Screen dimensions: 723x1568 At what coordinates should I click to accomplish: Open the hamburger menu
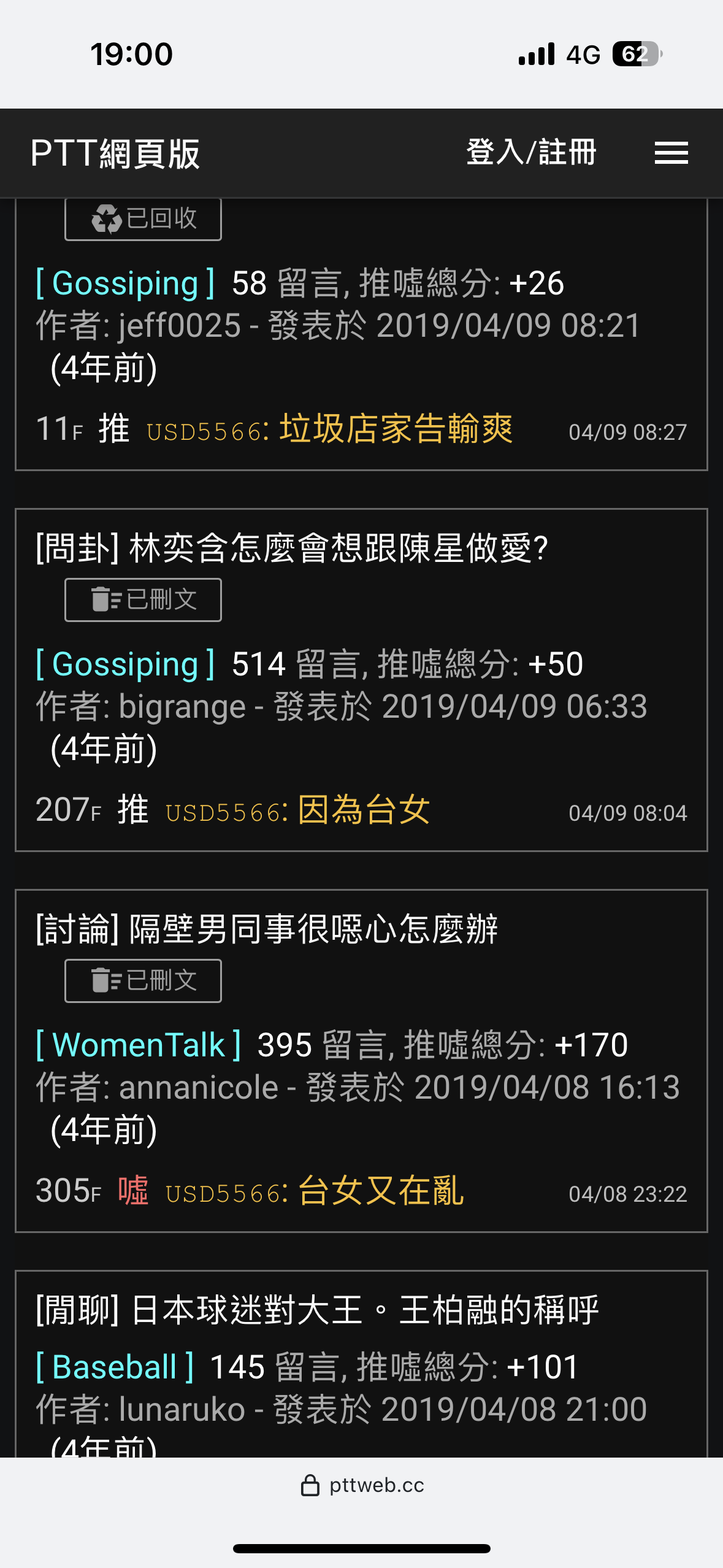671,153
